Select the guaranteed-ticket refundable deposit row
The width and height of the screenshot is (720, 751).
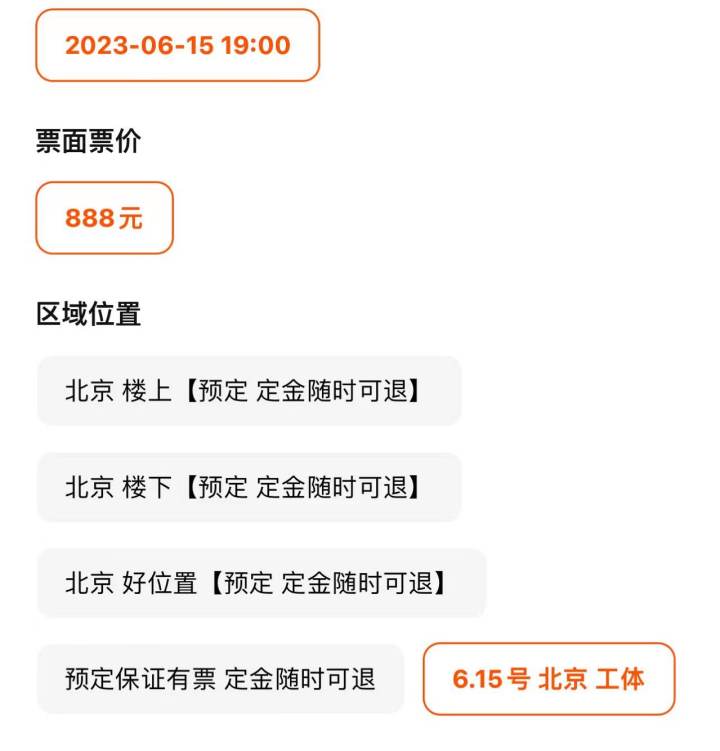click(221, 678)
